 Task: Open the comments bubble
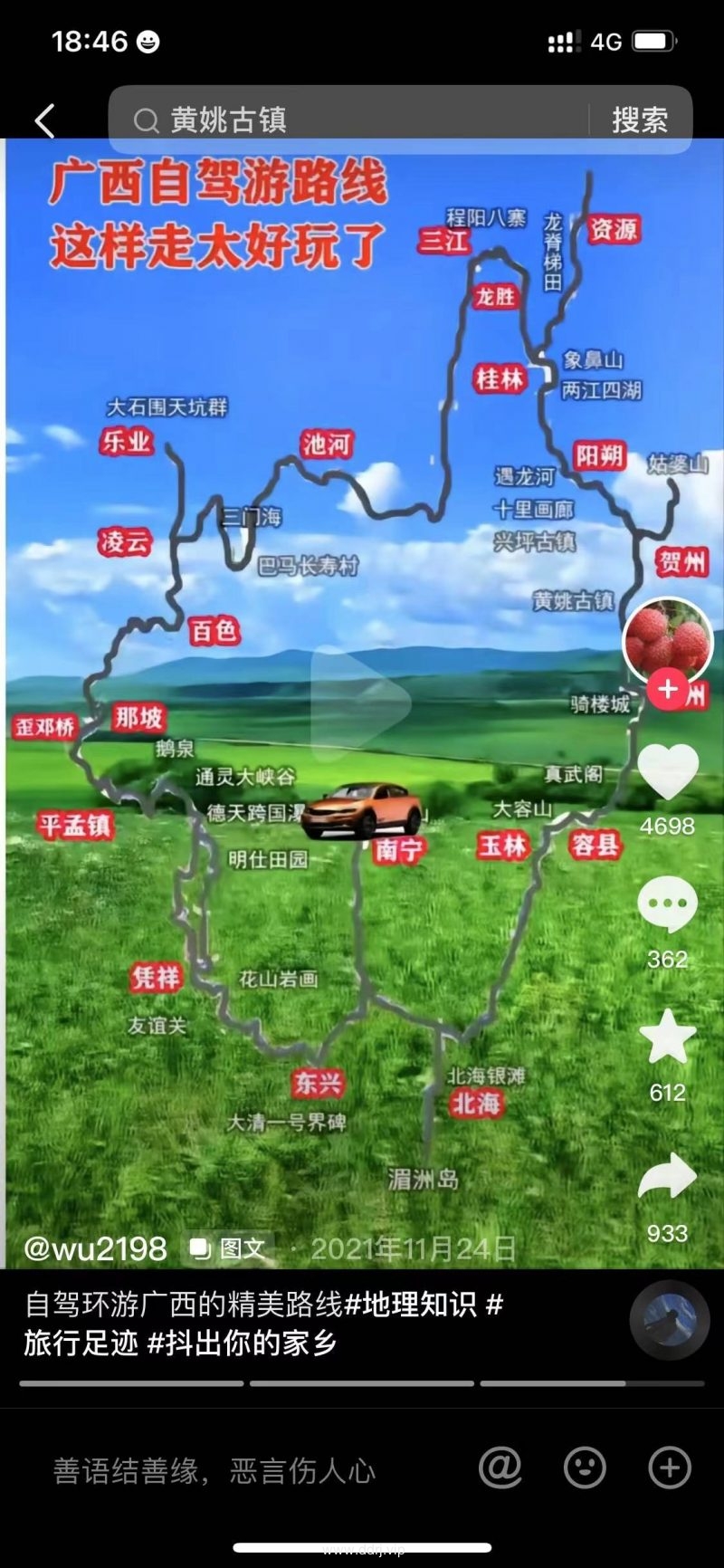click(668, 905)
